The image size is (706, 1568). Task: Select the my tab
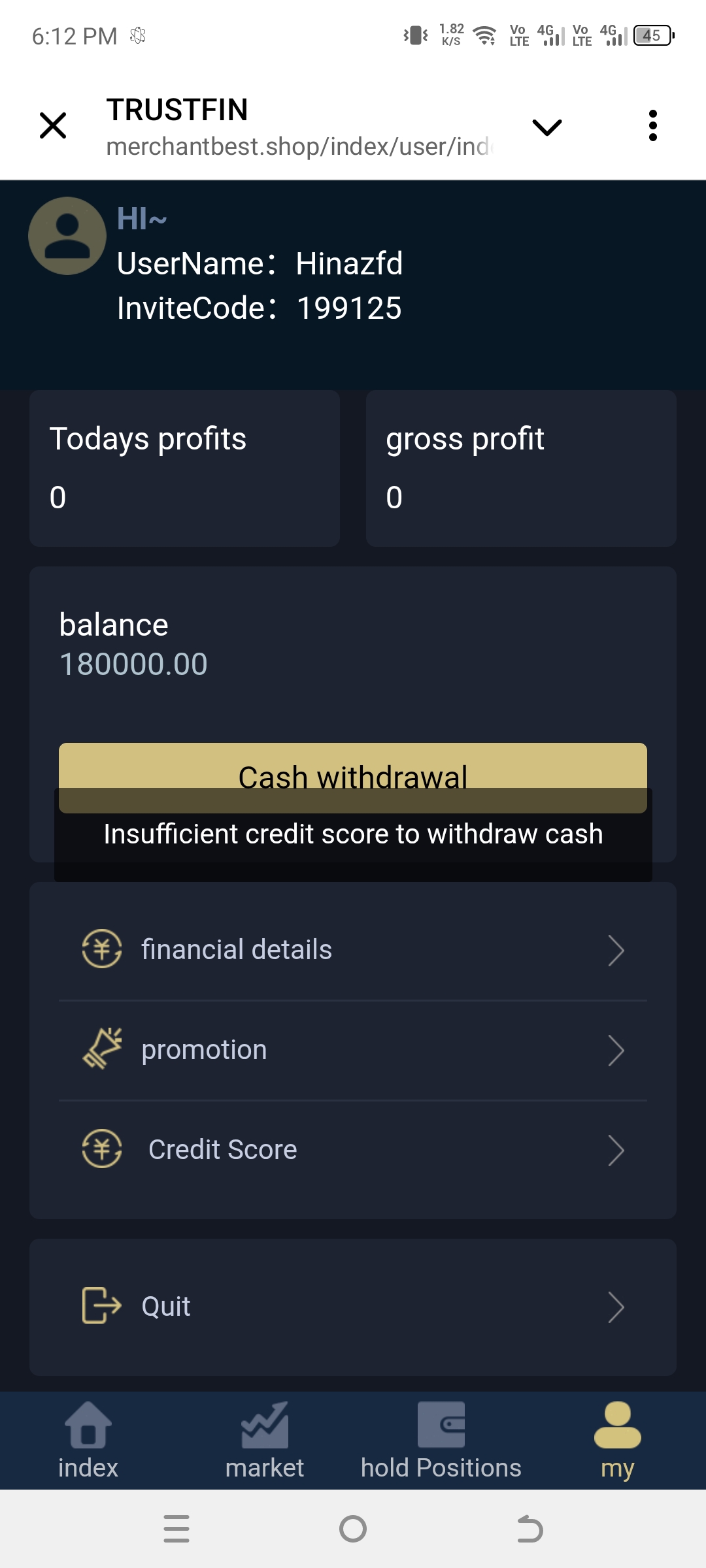617,1441
